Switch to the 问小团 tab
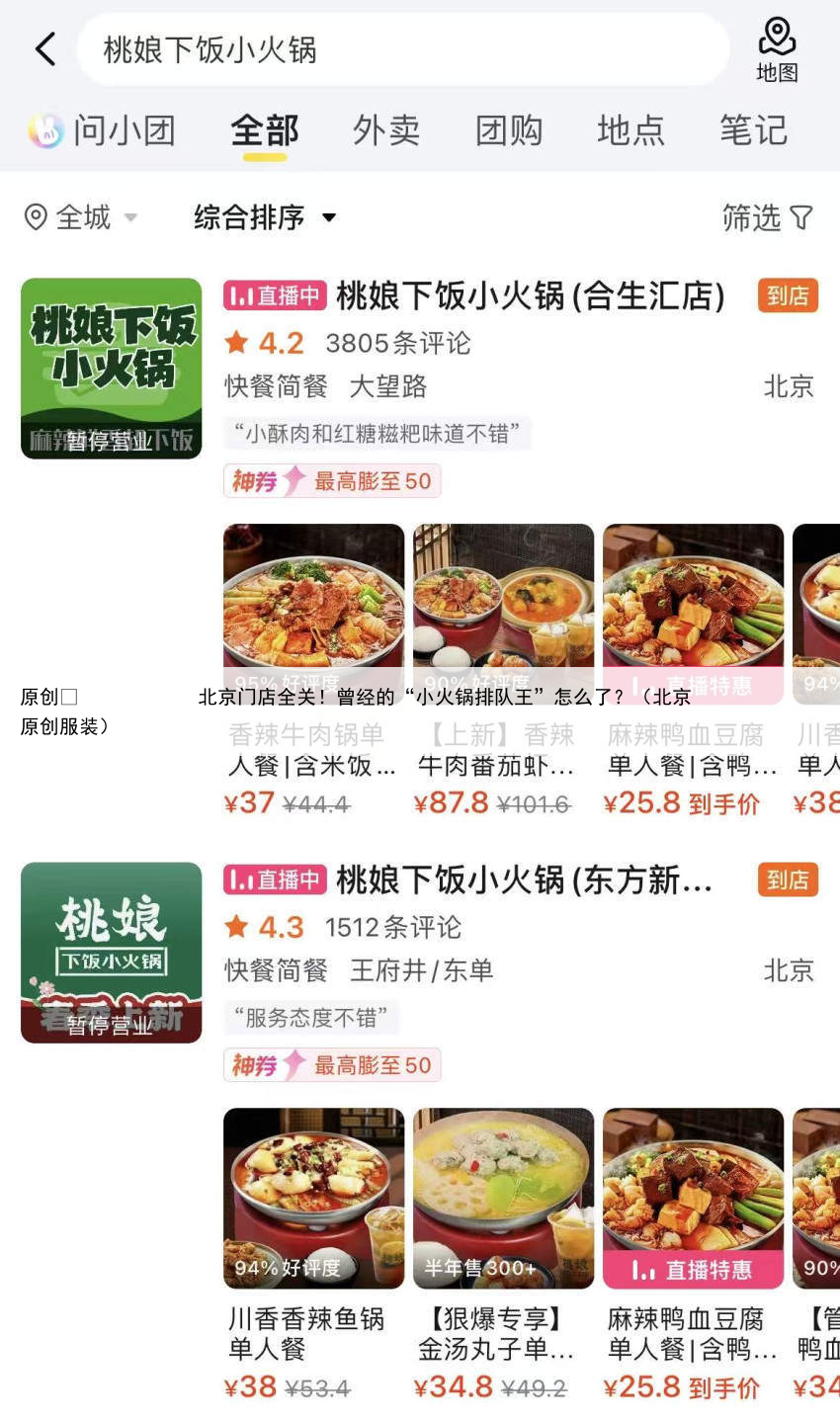The image size is (840, 1422). pos(102,130)
